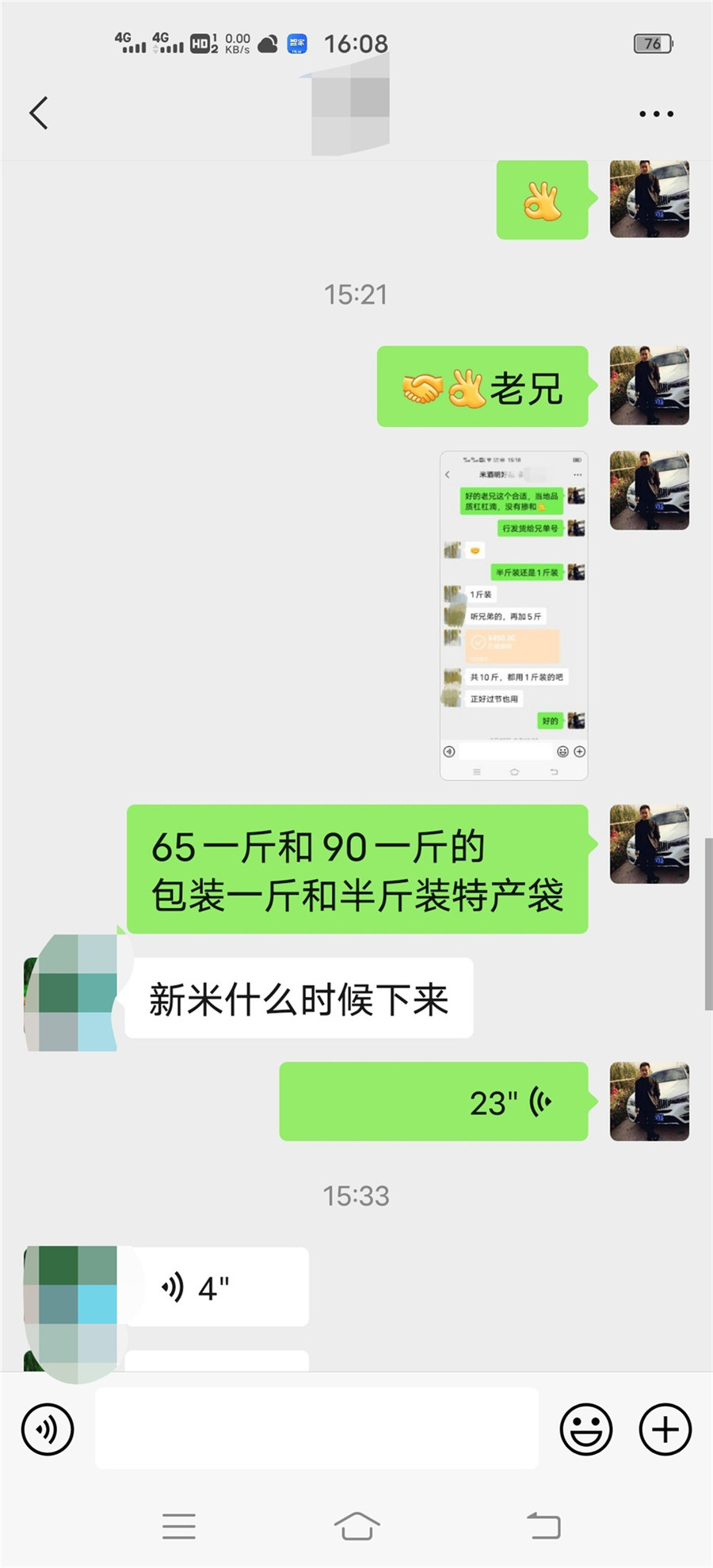Play the 4-second voice message
This screenshot has width=713, height=1568.
216,1287
